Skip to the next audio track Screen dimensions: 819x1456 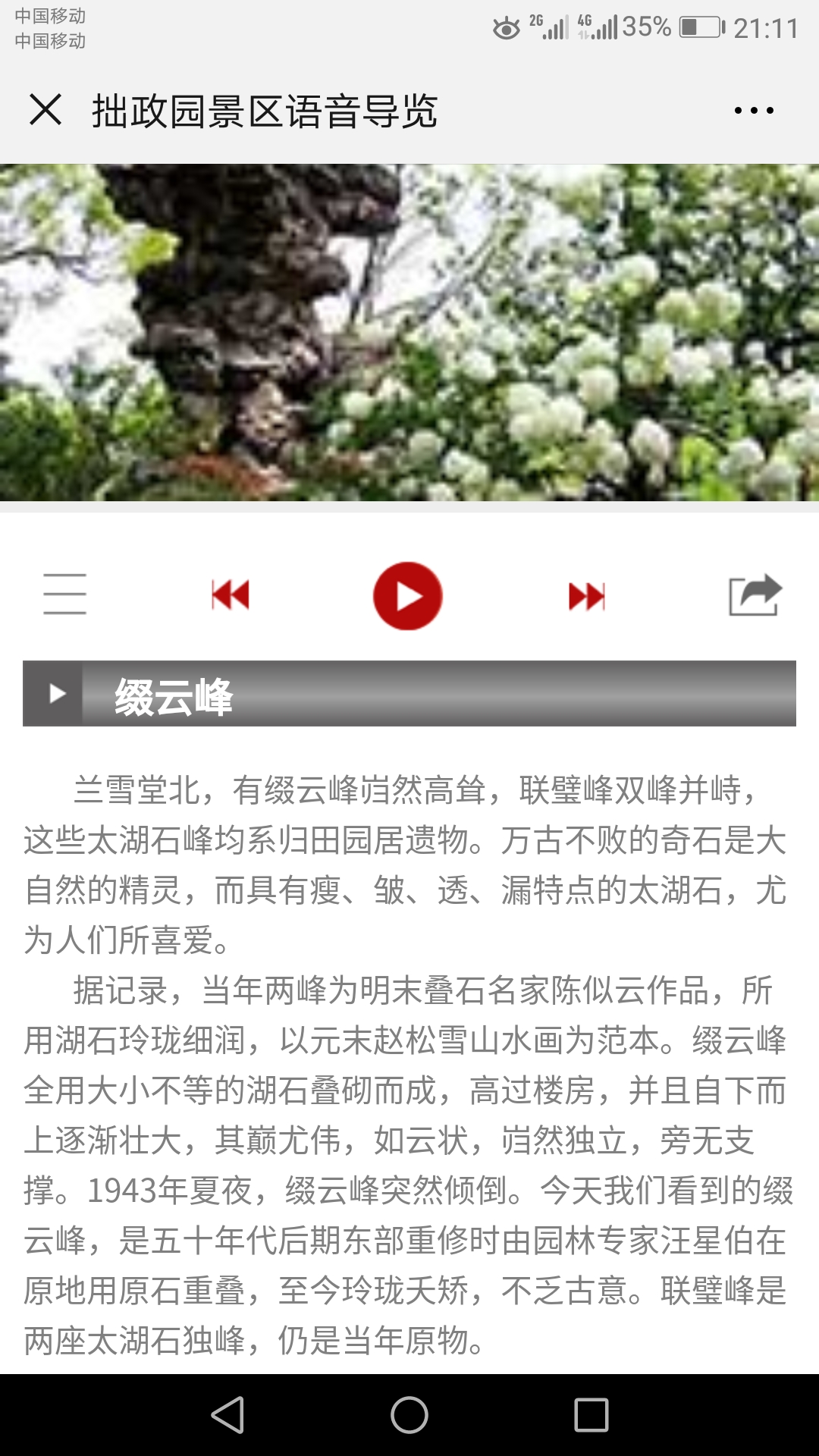(587, 596)
